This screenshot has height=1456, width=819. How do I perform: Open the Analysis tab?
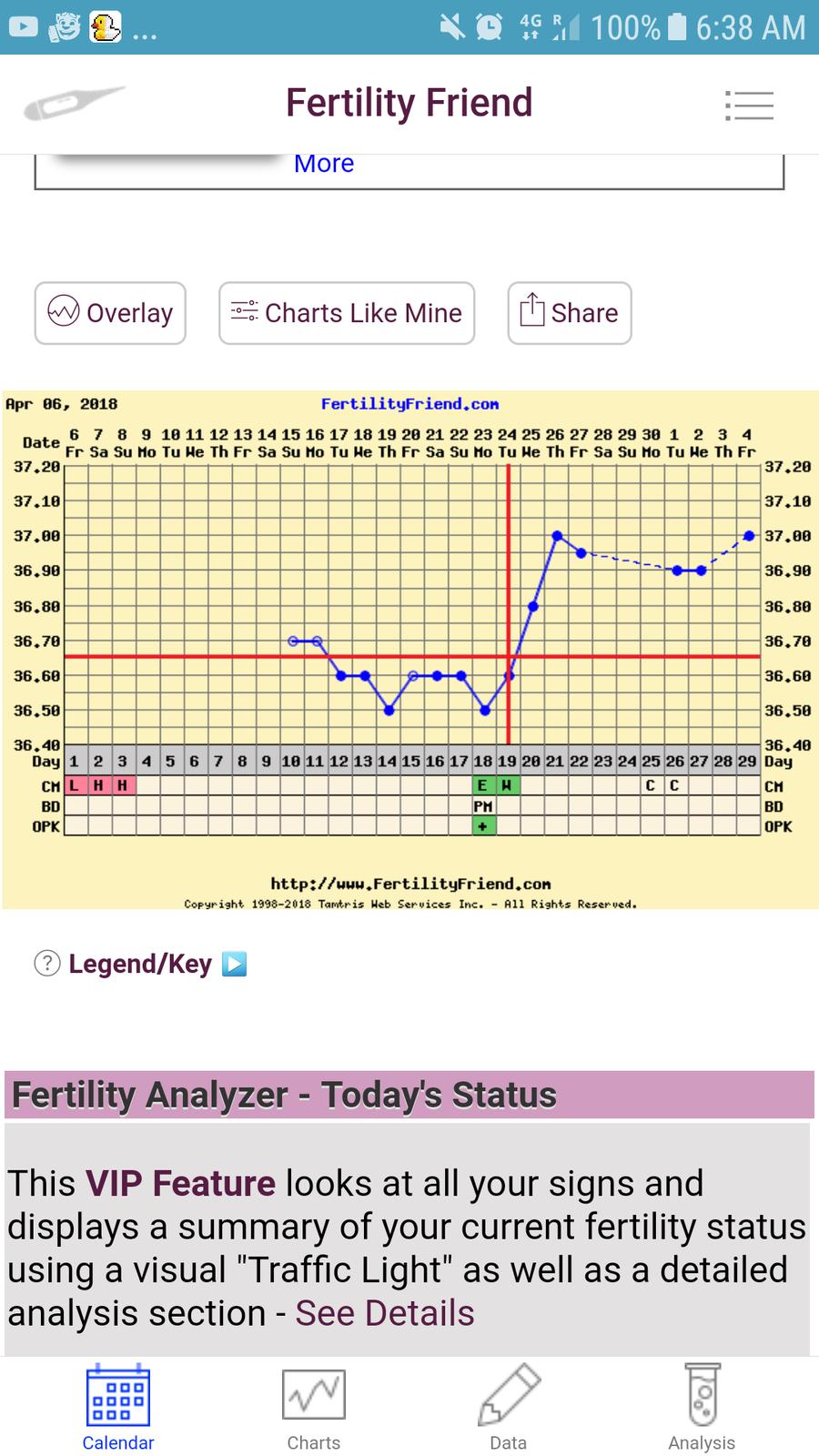click(702, 1408)
